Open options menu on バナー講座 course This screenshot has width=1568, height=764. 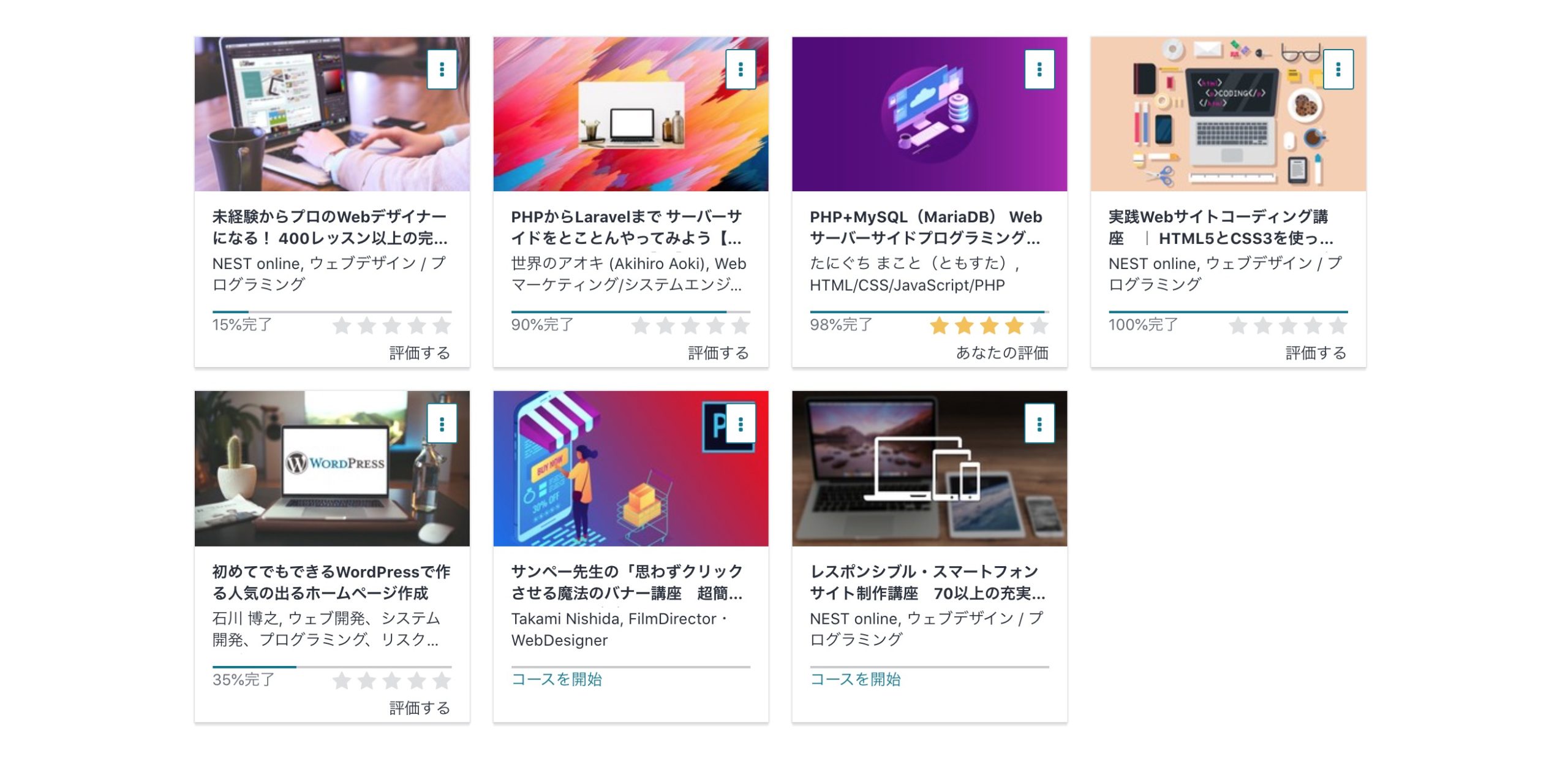coord(741,423)
